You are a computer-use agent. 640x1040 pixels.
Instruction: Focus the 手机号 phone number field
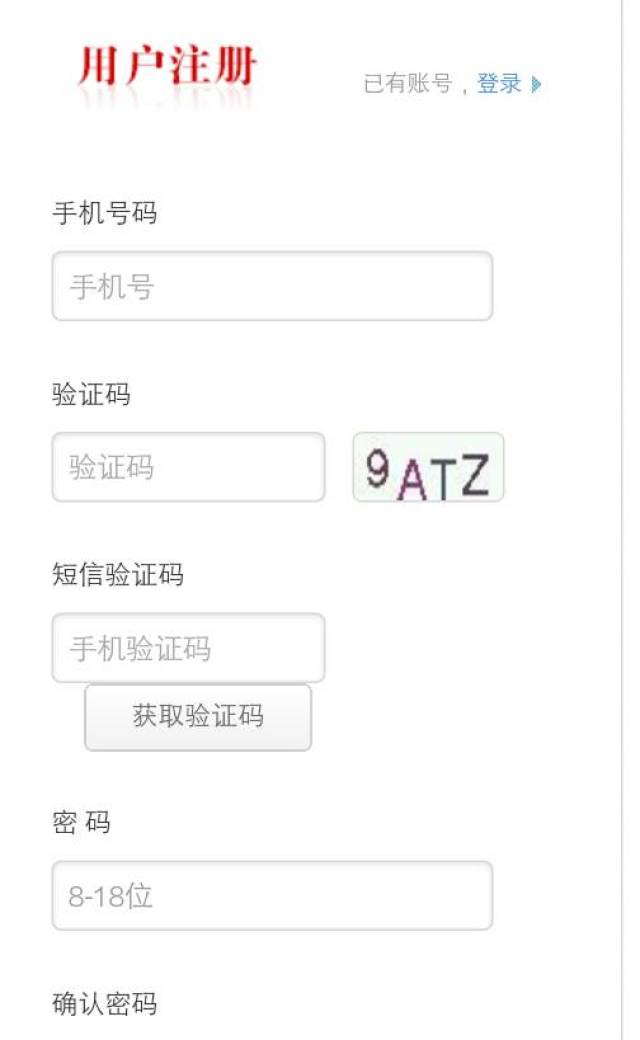point(272,287)
